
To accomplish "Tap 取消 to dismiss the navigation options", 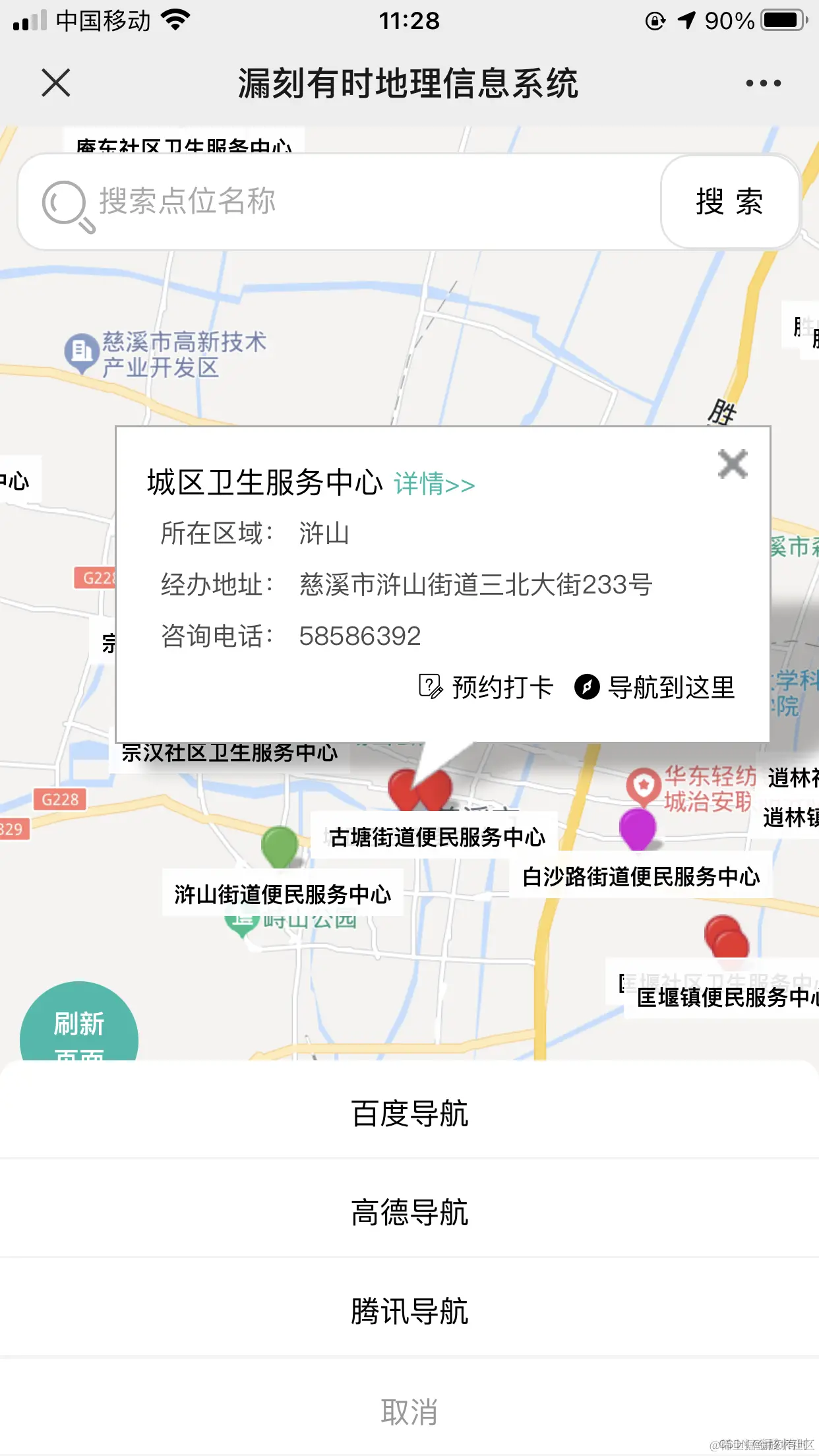I will click(x=409, y=1411).
